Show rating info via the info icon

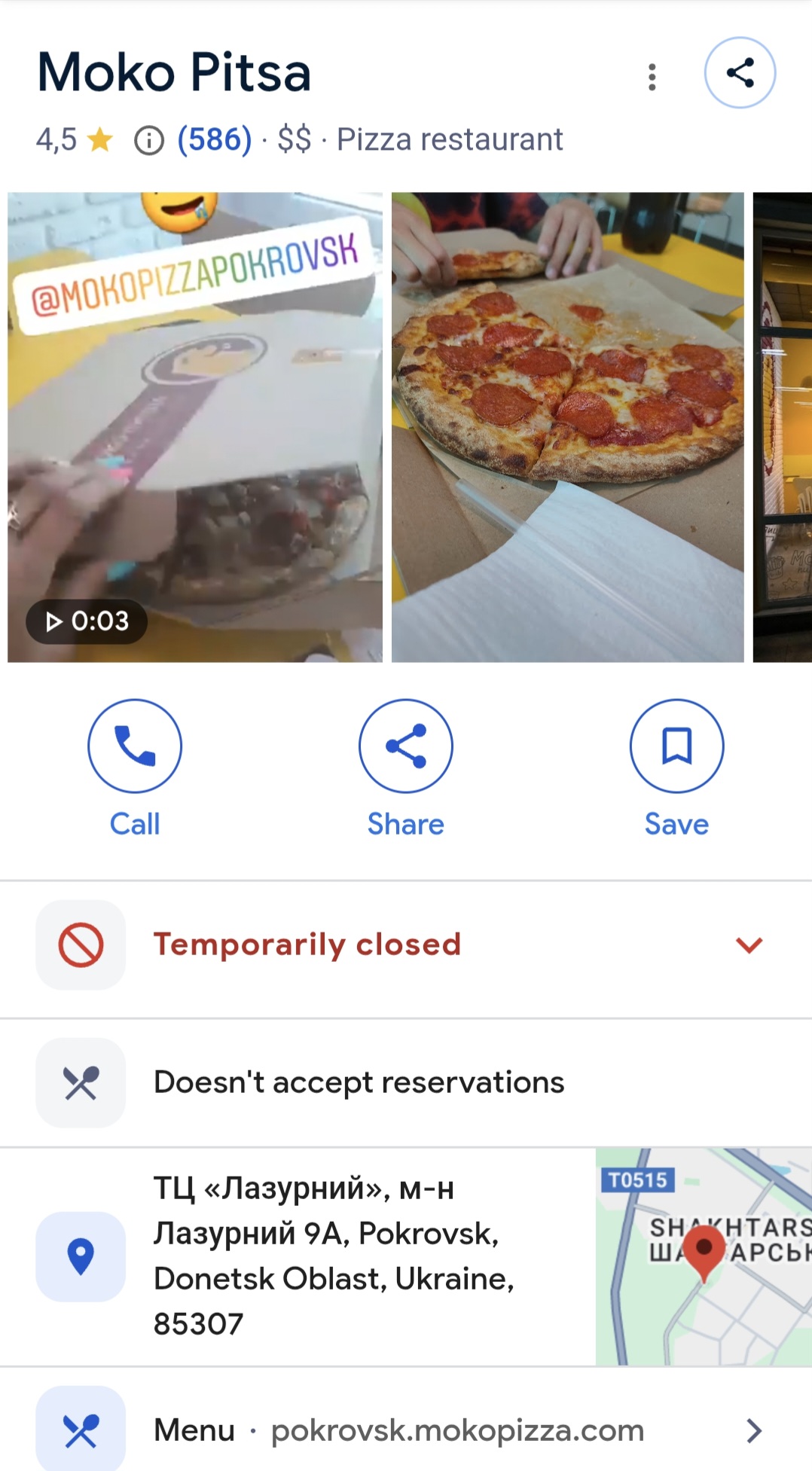(148, 140)
